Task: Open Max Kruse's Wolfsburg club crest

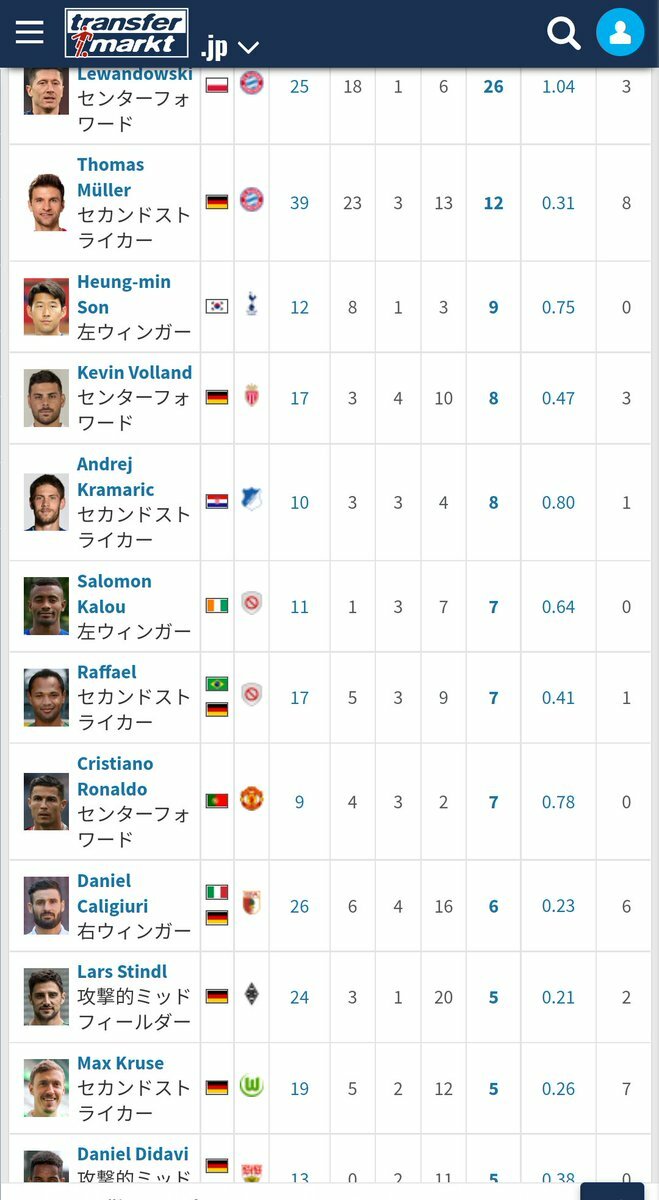Action: 251,1086
